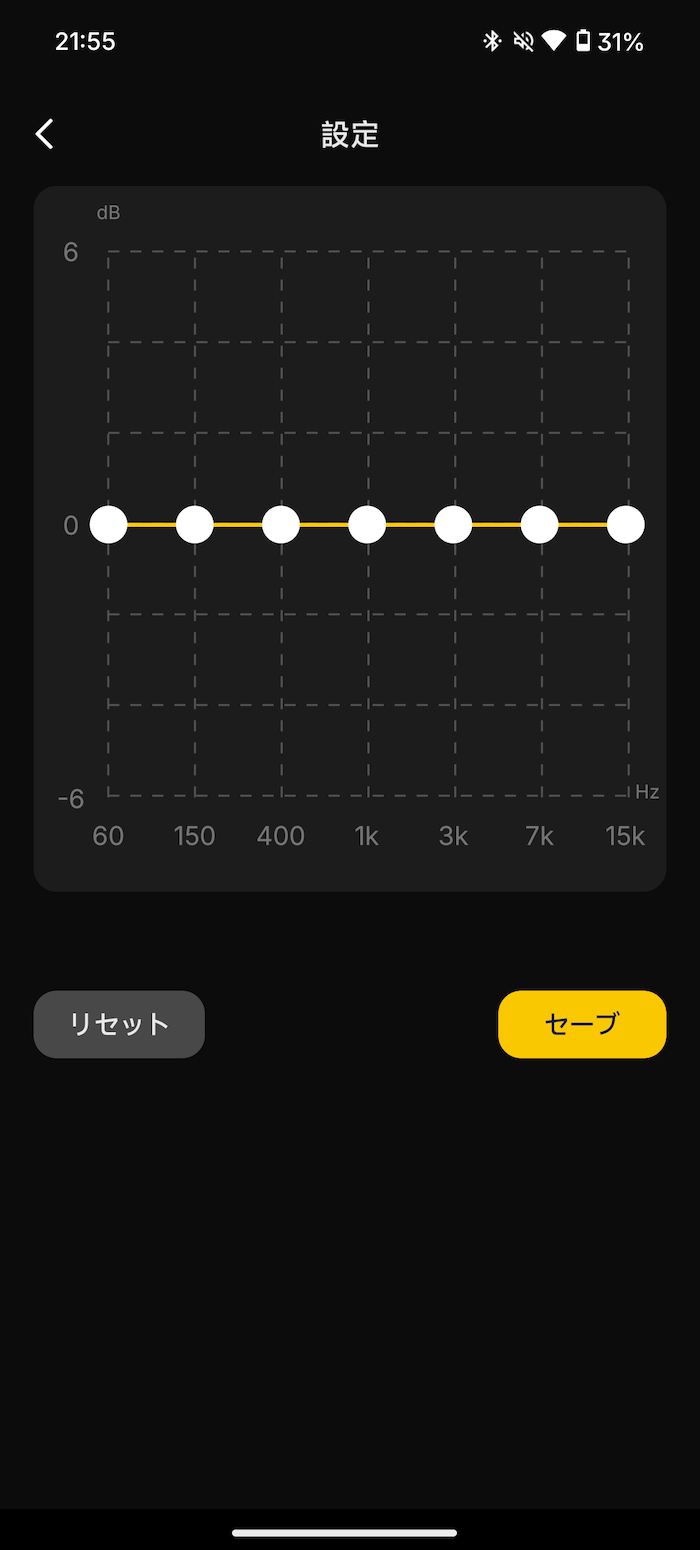Image resolution: width=700 pixels, height=1550 pixels.
Task: Select the 60 Hz band handle
Action: 108,524
